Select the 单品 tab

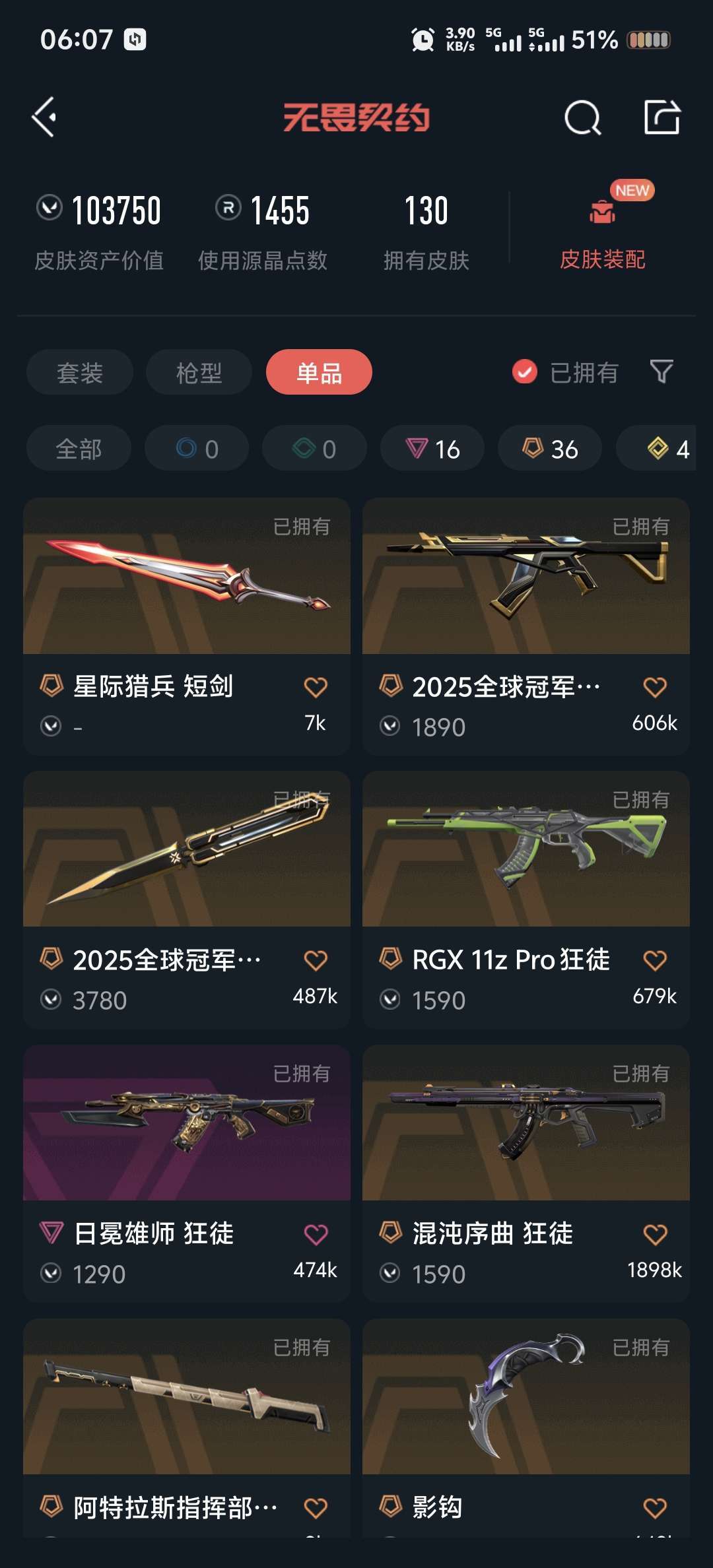[319, 372]
